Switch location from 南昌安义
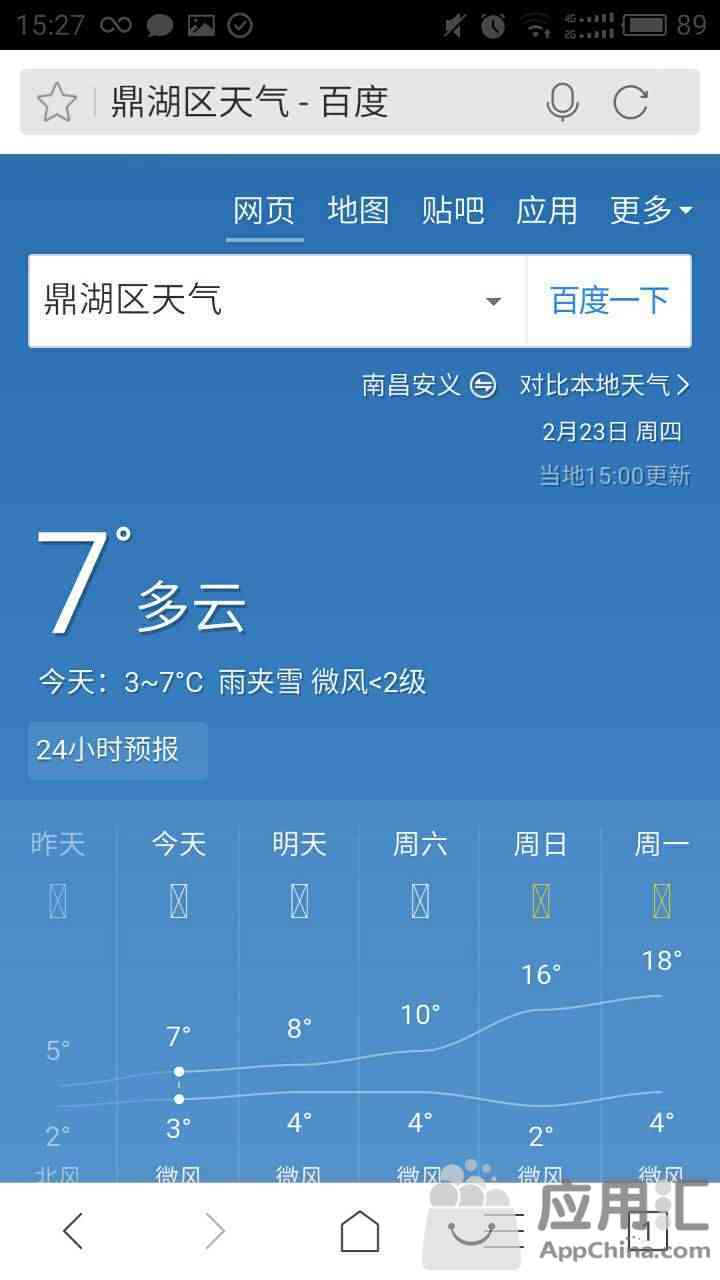Image resolution: width=720 pixels, height=1280 pixels. pyautogui.click(x=429, y=385)
